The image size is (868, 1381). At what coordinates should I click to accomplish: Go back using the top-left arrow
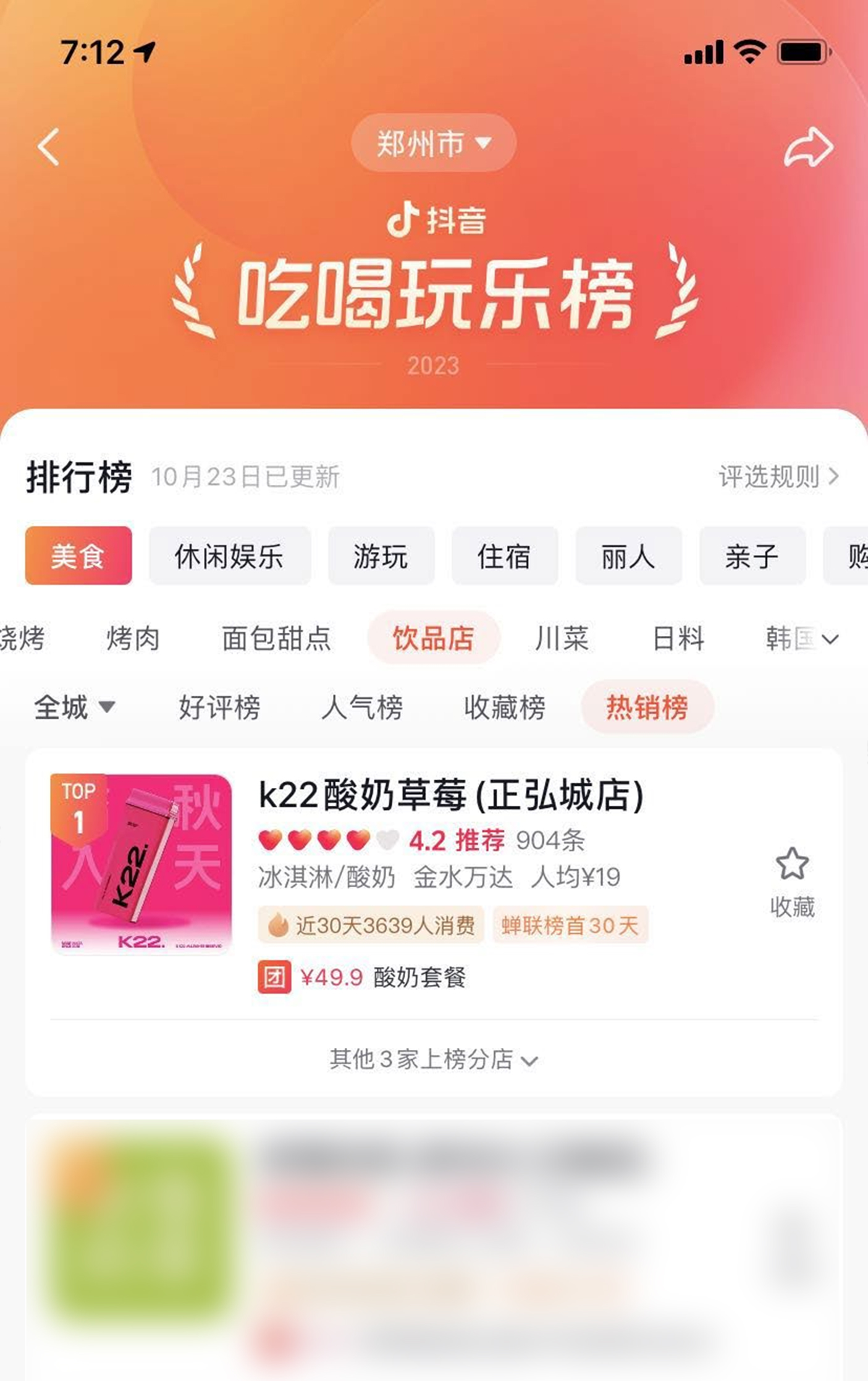(49, 147)
